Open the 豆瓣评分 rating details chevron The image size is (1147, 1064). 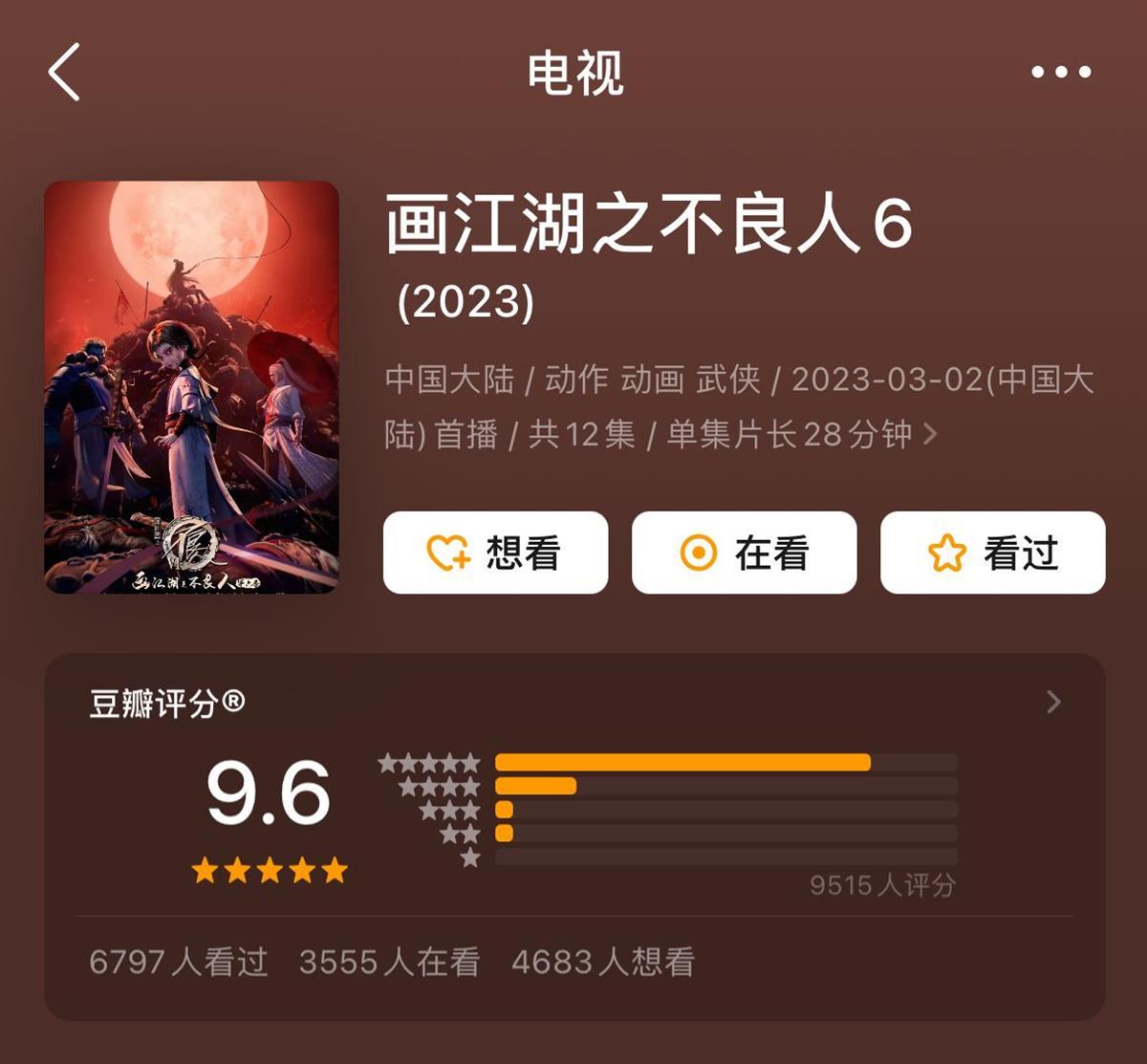coord(1053,703)
